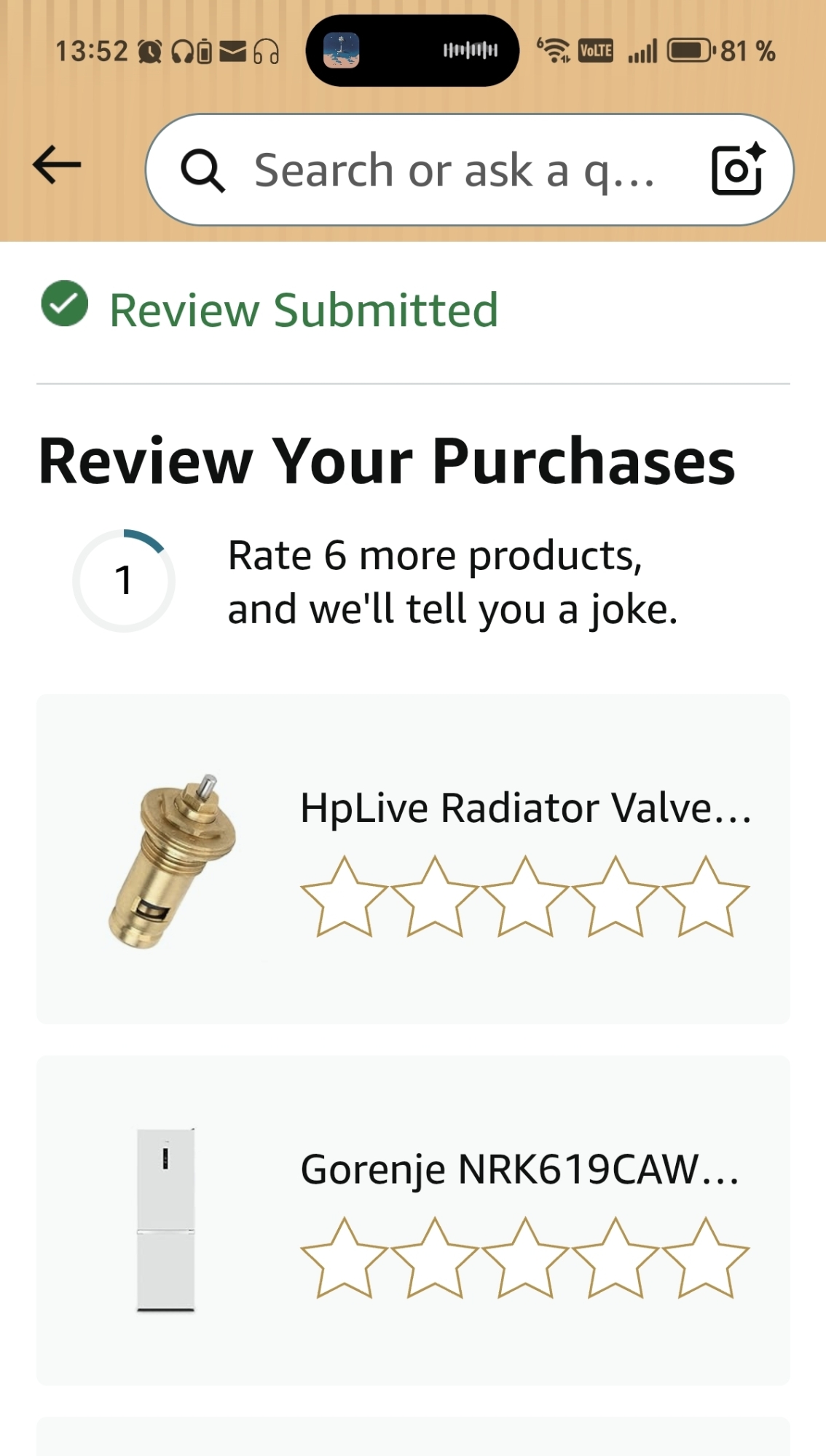The height and width of the screenshot is (1456, 826).
Task: Go back with the arrow icon
Action: pyautogui.click(x=57, y=165)
